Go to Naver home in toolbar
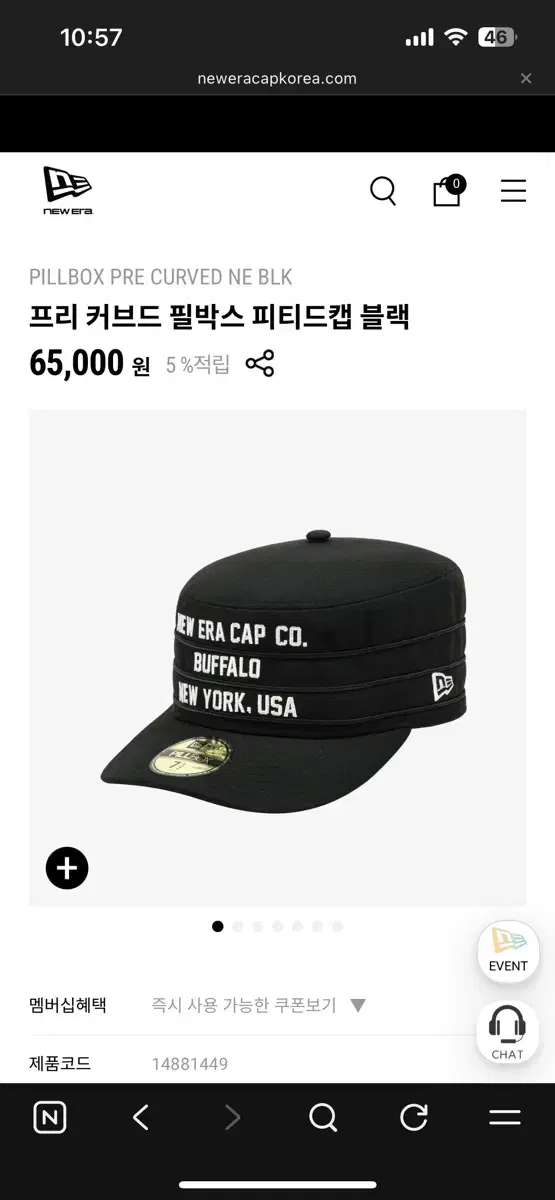The width and height of the screenshot is (555, 1200). [50, 1117]
